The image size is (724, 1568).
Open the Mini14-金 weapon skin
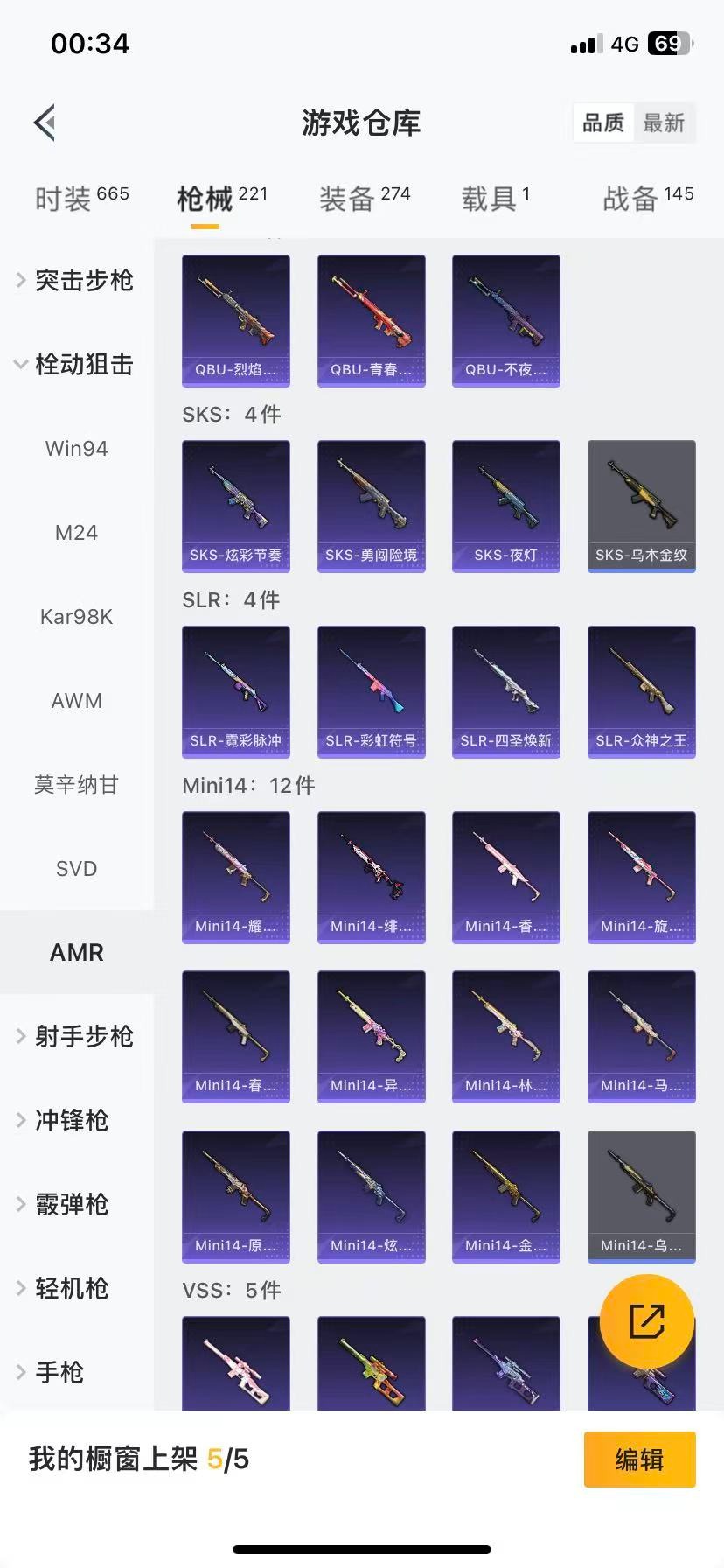(506, 1195)
